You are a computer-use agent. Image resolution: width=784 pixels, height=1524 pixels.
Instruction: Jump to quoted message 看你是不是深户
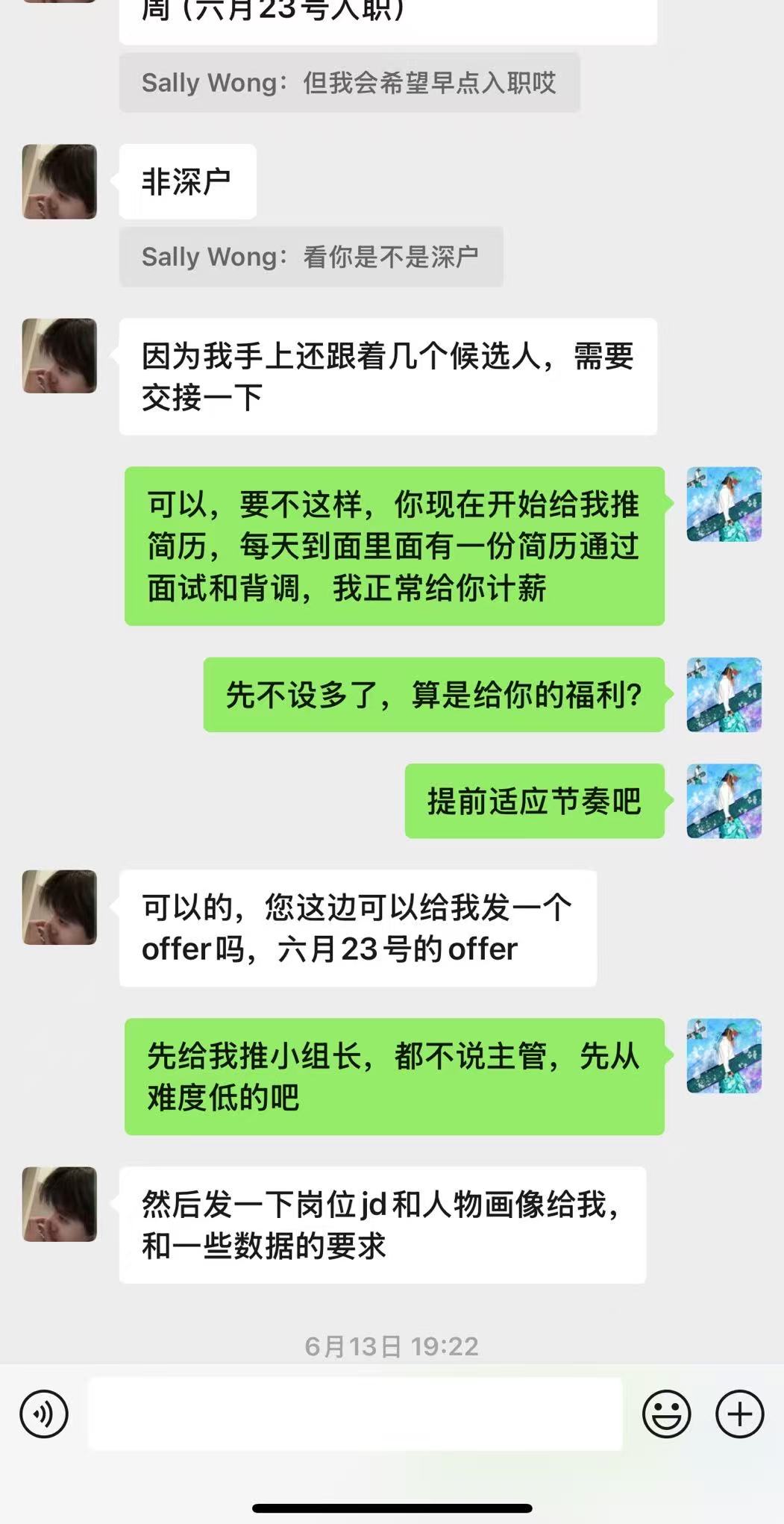coord(310,257)
